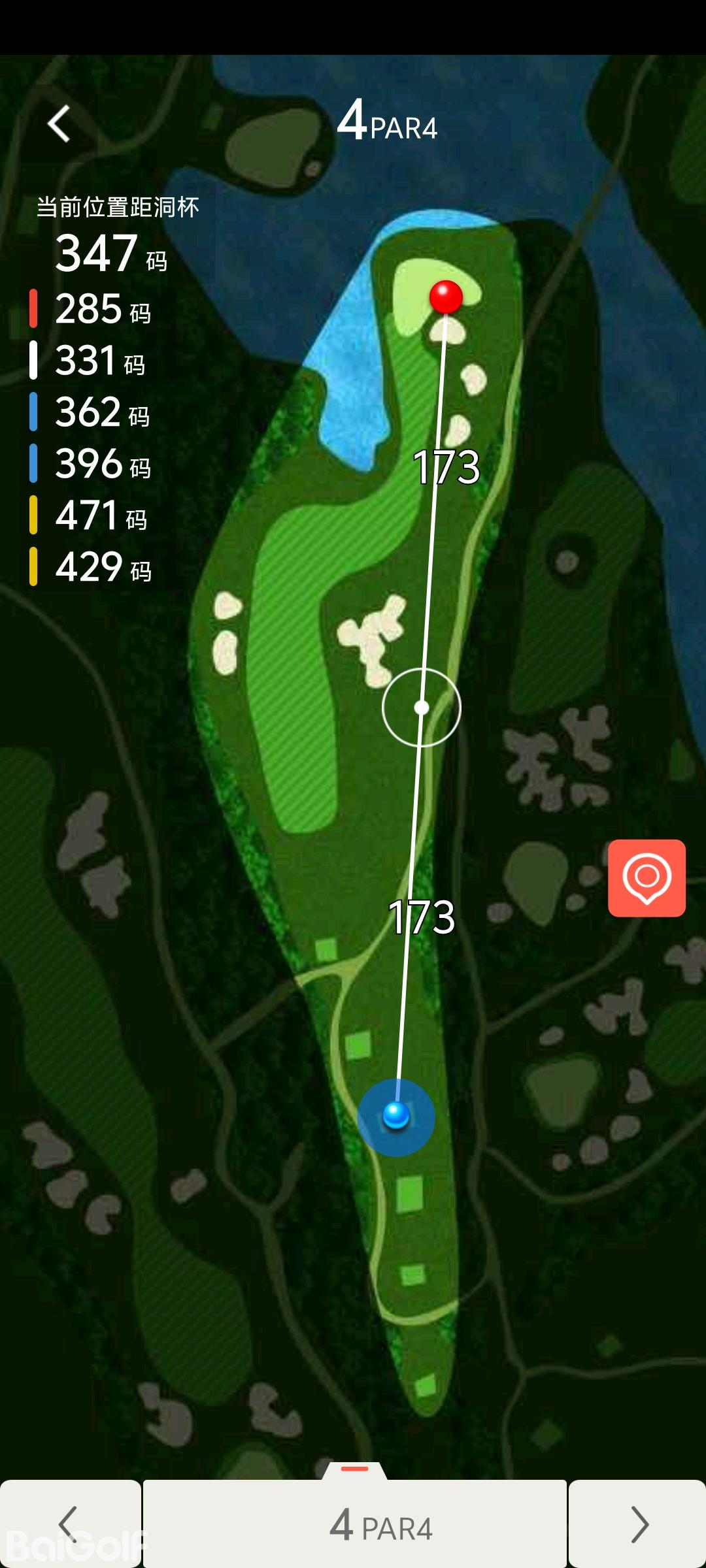The width and height of the screenshot is (706, 1568).
Task: Go to the next hole
Action: click(638, 1524)
